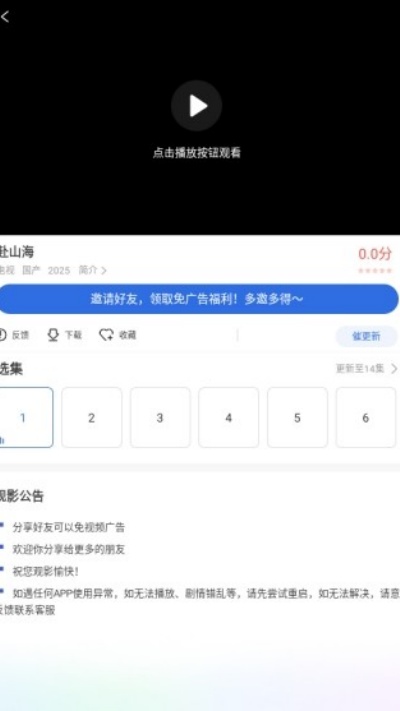
Task: Tap the invite friends ad-free banner
Action: tap(198, 299)
